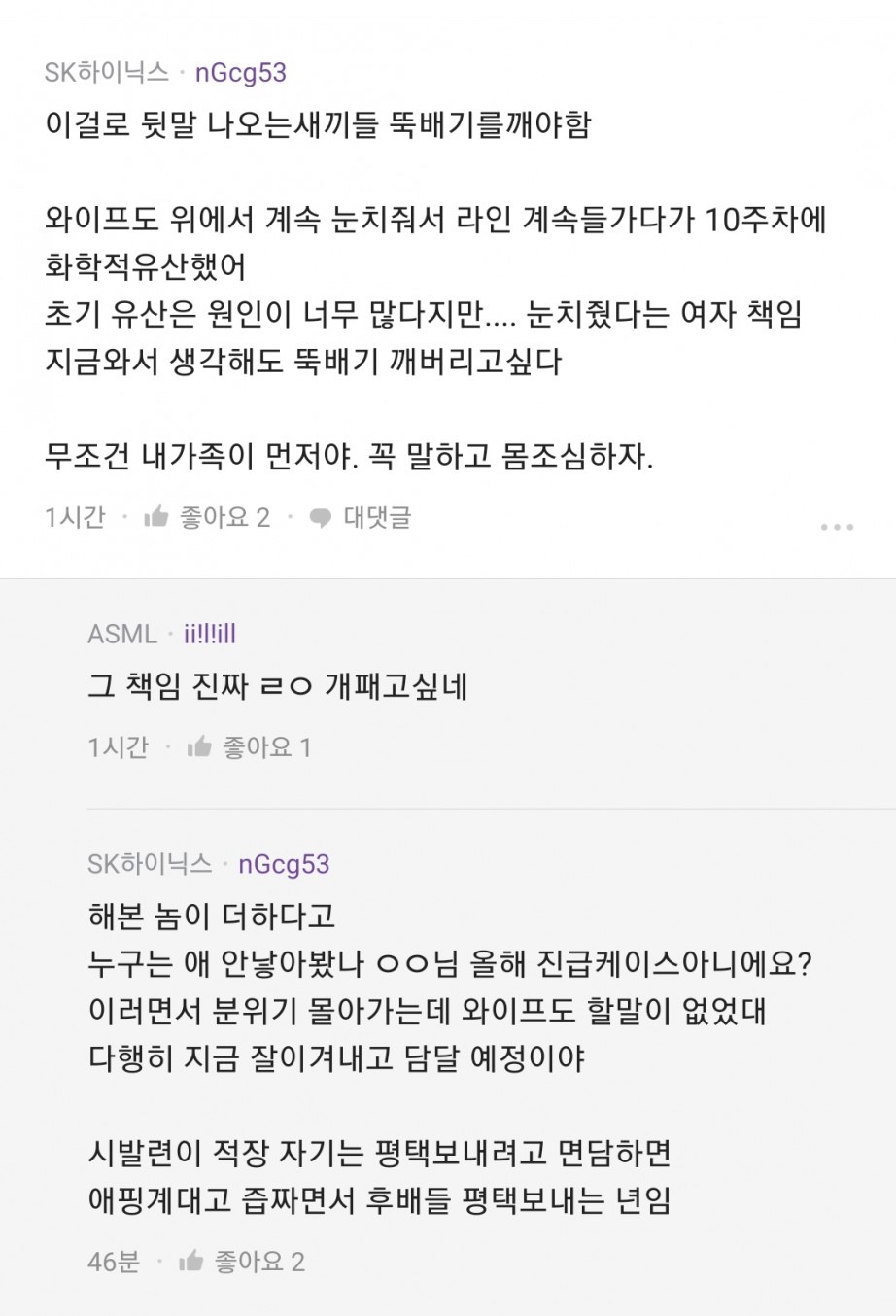
Task: Open the nGcg53 profile on top comment
Action: pyautogui.click(x=241, y=72)
